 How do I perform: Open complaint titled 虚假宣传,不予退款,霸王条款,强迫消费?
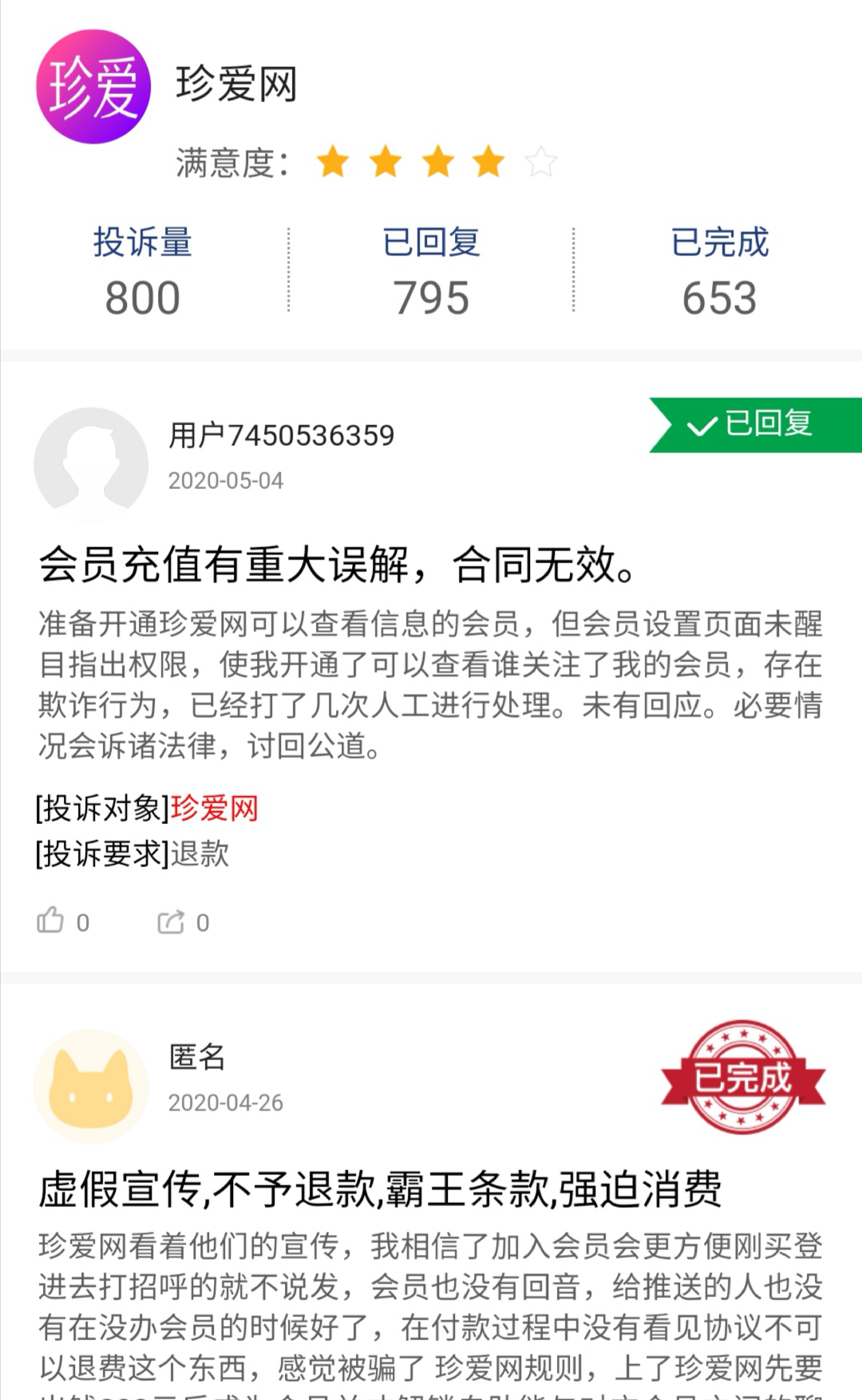point(380,1189)
